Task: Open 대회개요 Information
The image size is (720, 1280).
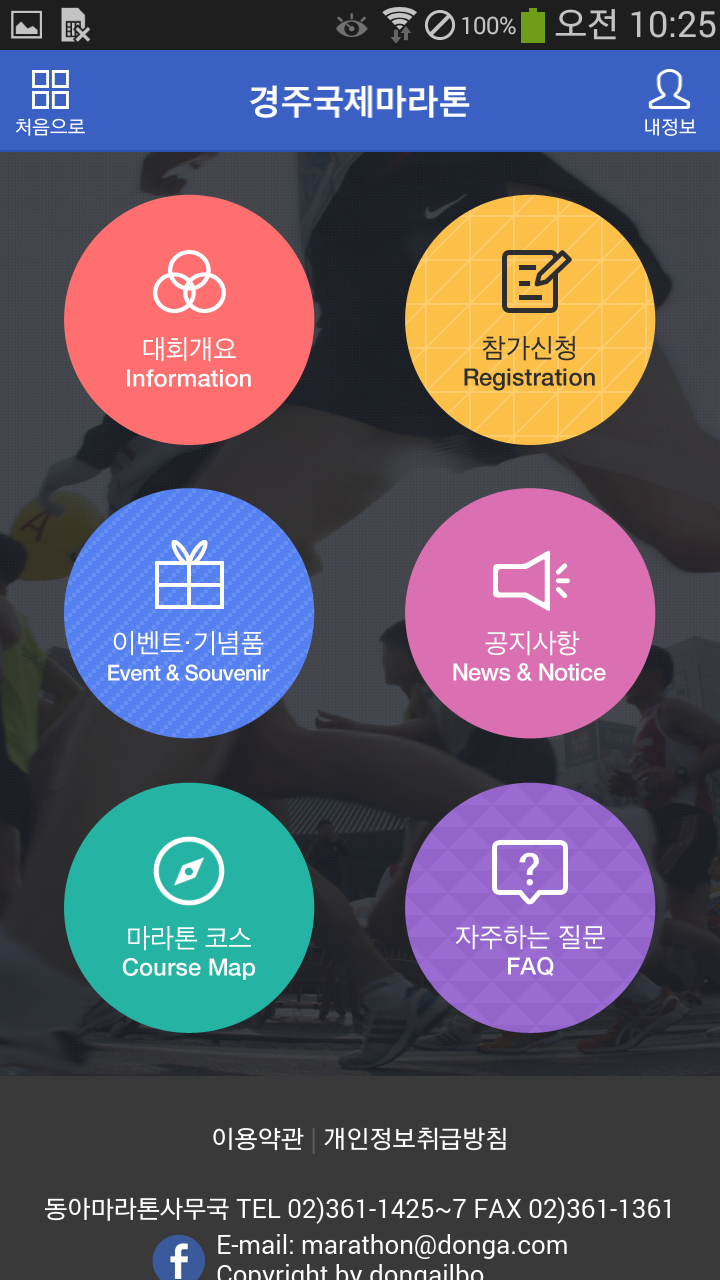Action: [x=189, y=320]
